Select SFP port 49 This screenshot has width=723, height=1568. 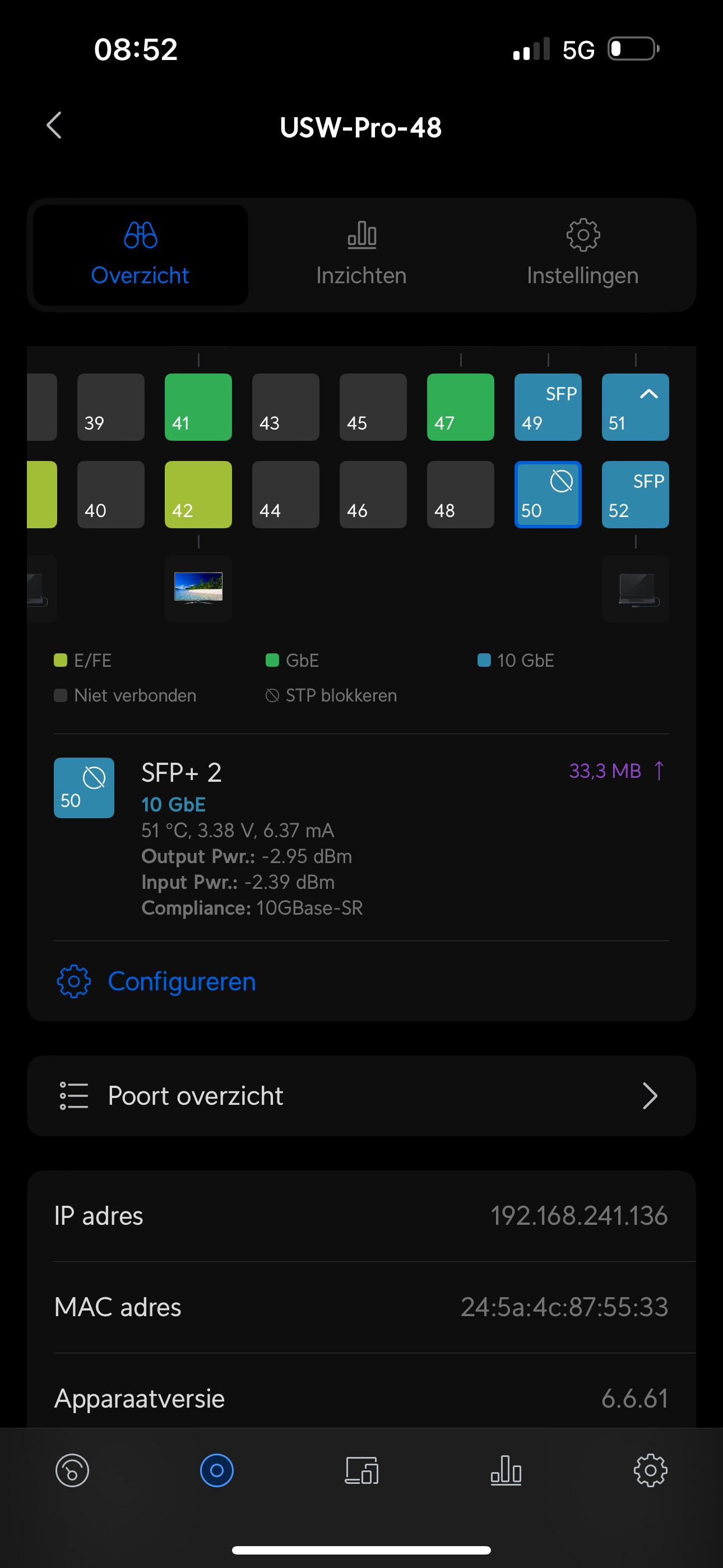[548, 407]
